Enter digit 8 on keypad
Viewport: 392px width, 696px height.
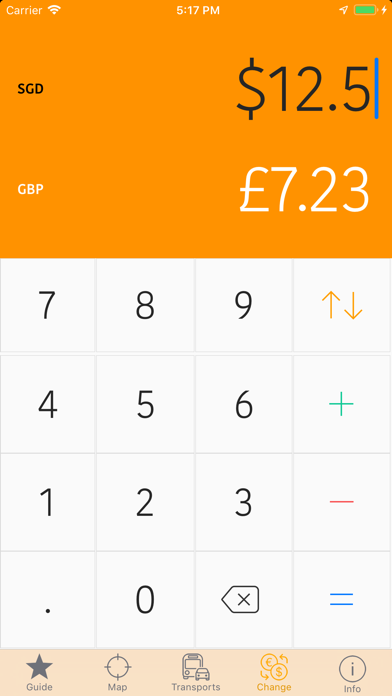tap(145, 305)
